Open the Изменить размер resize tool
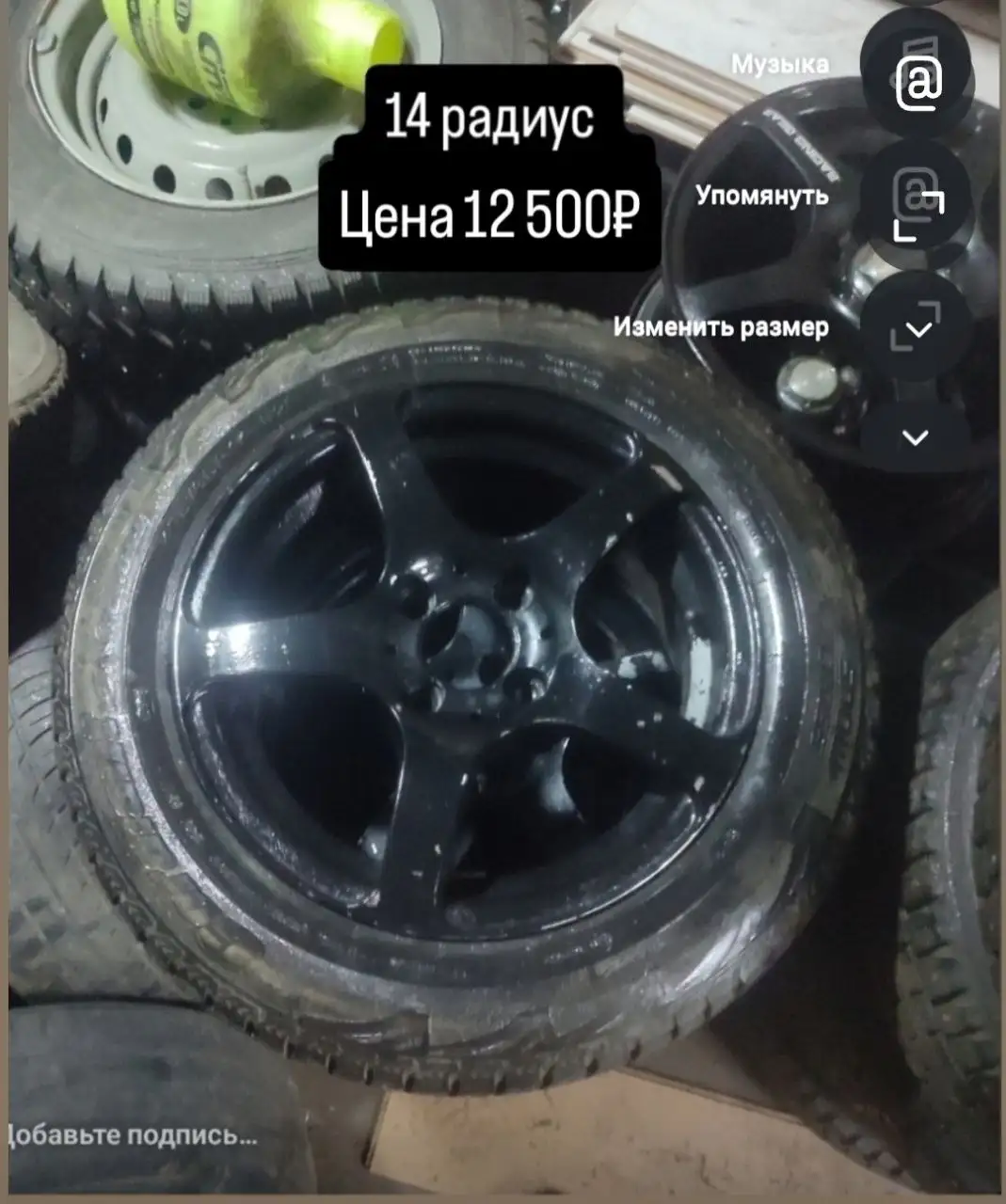Screen dimensions: 1006x1204 [x=917, y=326]
